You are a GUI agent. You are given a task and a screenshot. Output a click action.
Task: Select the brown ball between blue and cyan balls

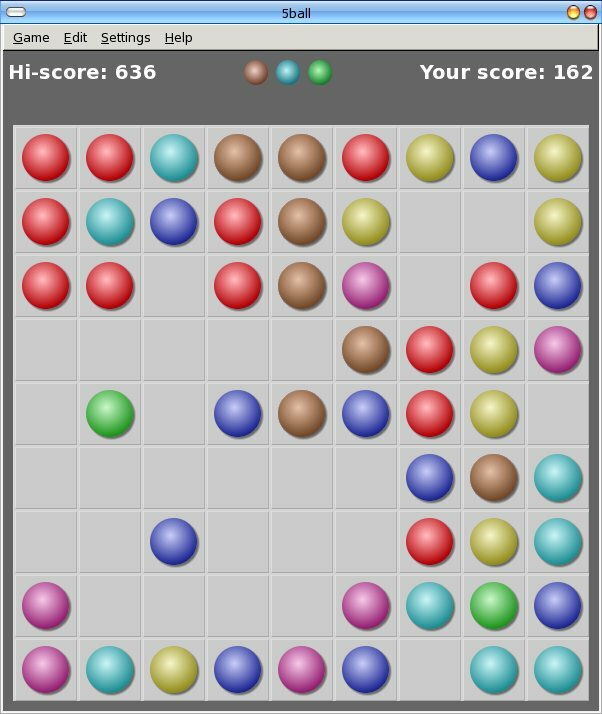pos(494,478)
